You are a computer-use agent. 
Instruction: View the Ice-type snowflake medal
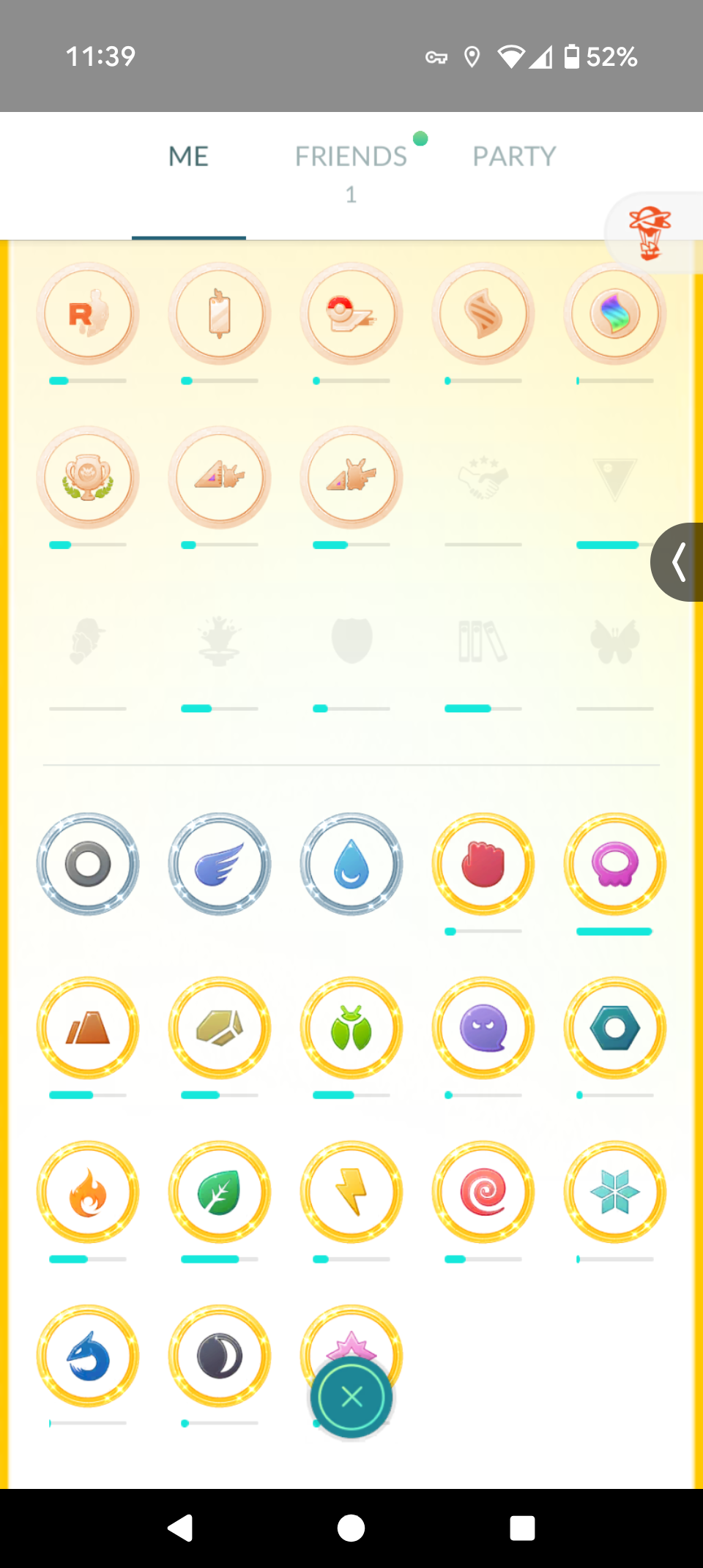coord(615,1192)
